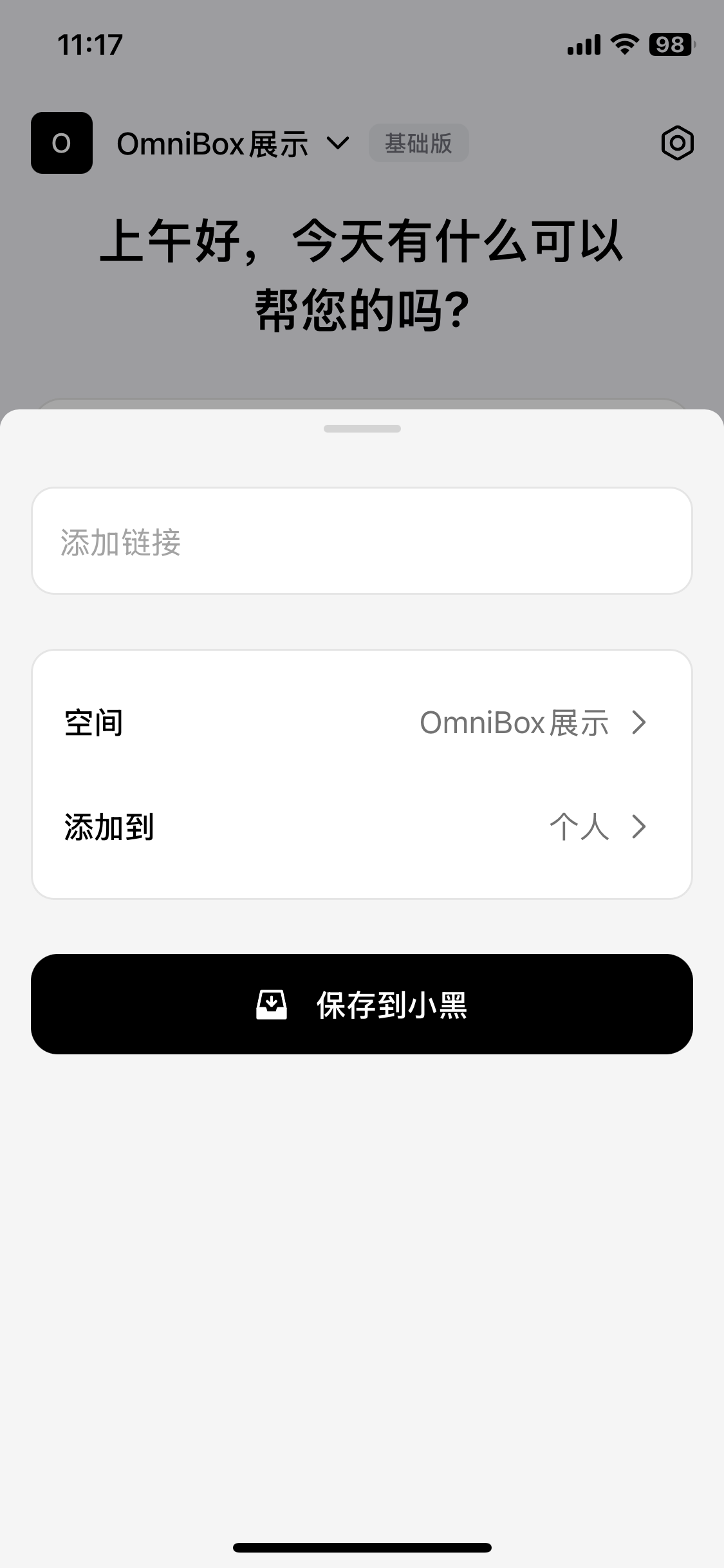Tap the 保存到小黑 button

[362, 1004]
